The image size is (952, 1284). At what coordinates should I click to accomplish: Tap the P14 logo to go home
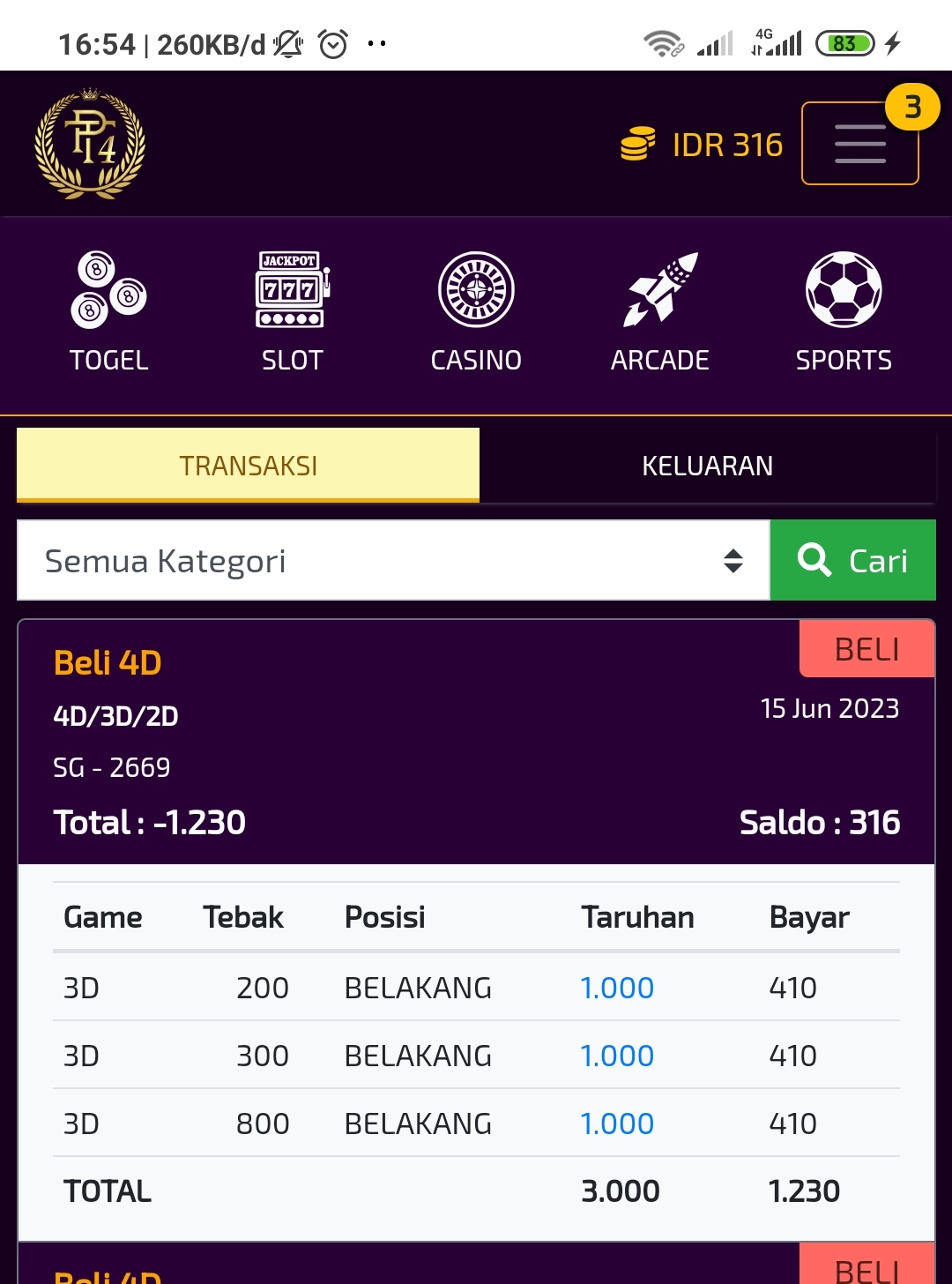click(x=90, y=144)
